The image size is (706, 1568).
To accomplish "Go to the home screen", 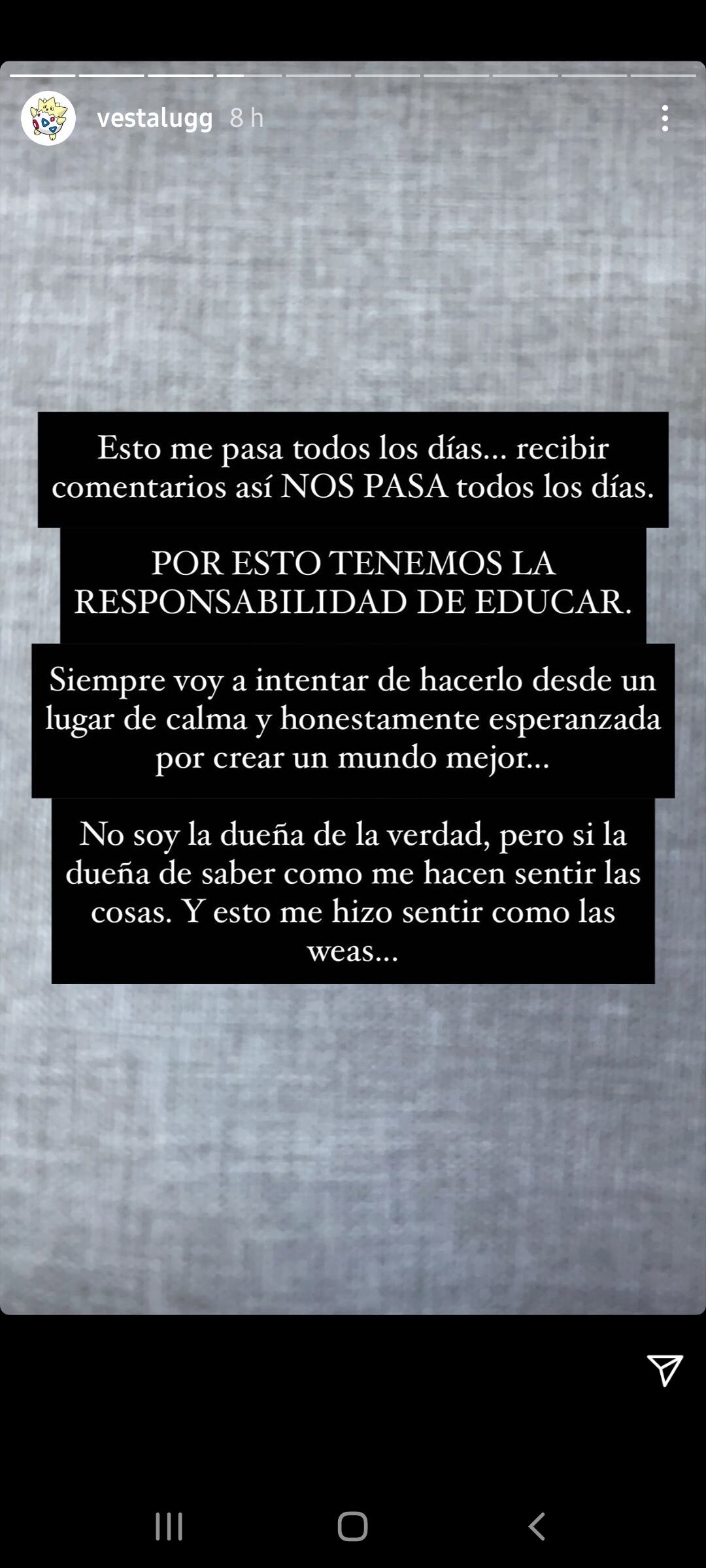I will pos(352,1527).
